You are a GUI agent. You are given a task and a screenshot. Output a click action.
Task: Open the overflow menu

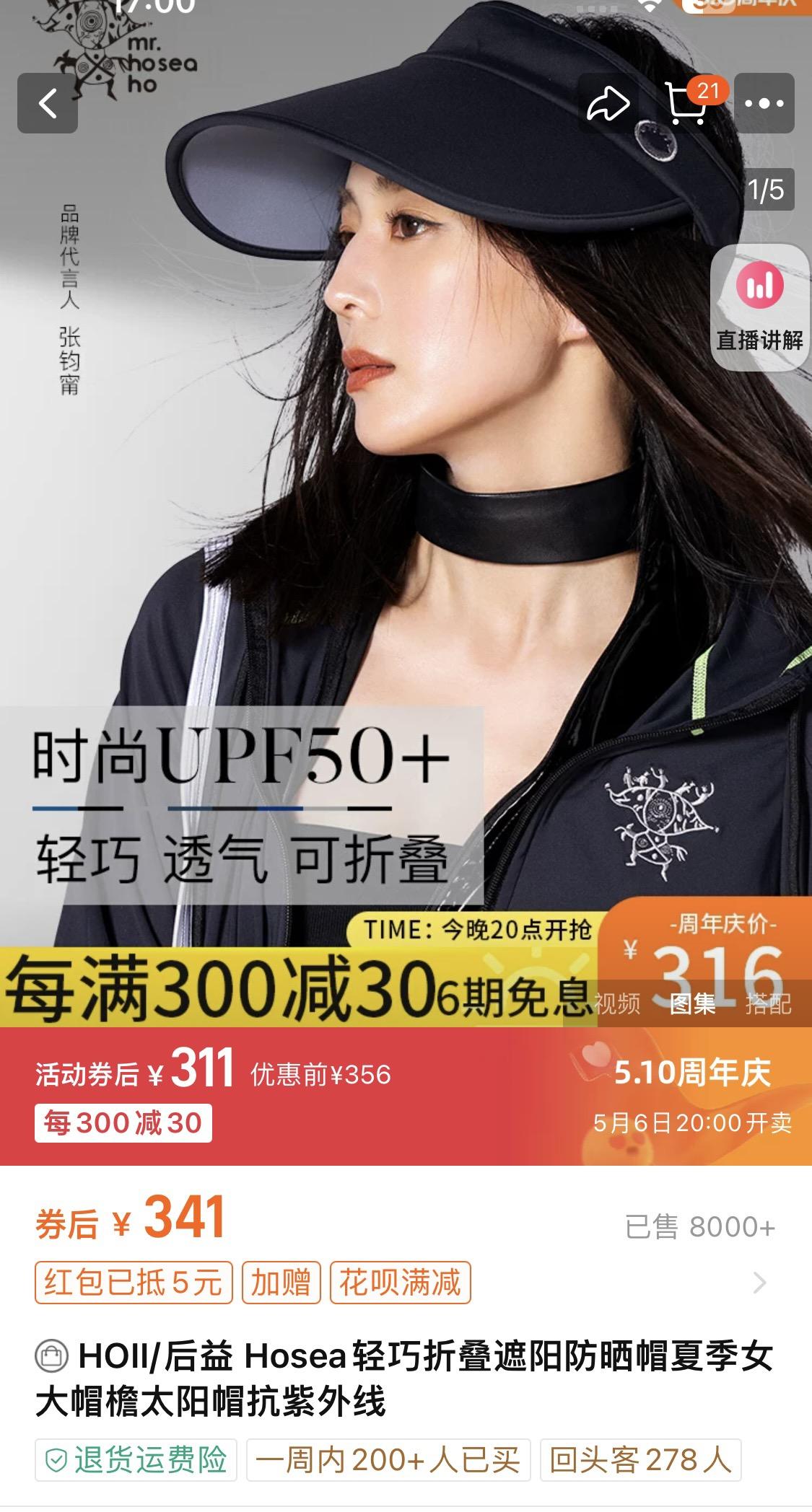coord(764,104)
